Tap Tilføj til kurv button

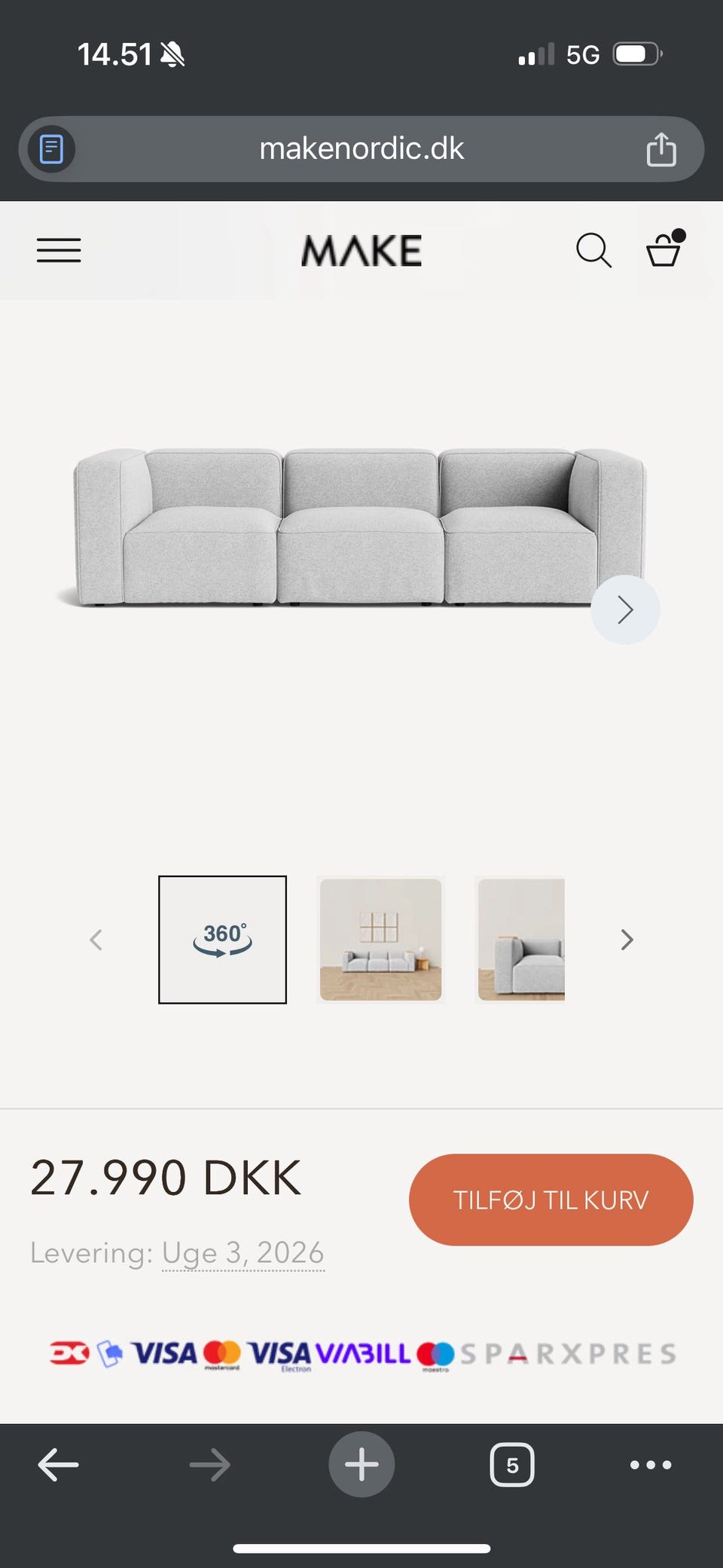coord(551,1200)
